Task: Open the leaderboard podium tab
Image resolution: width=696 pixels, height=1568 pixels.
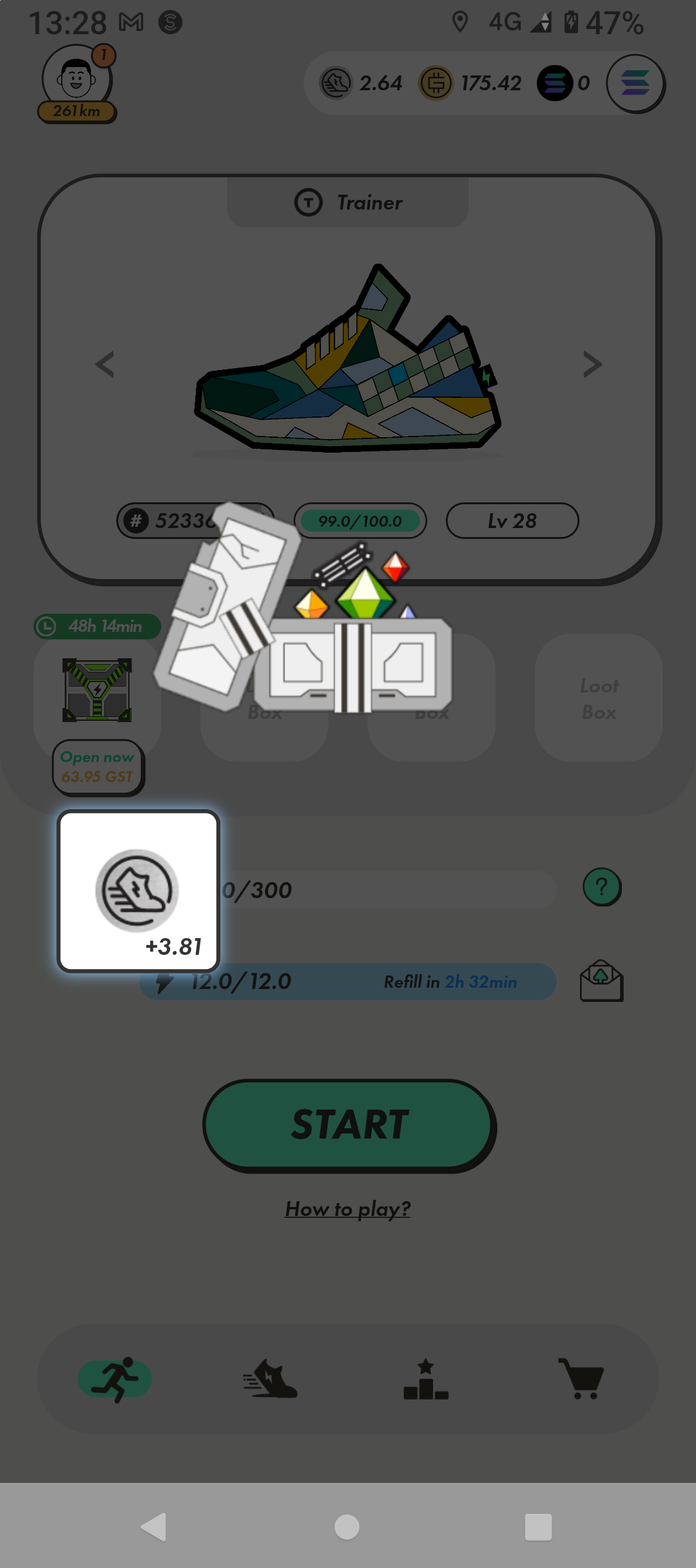Action: pyautogui.click(x=425, y=1378)
